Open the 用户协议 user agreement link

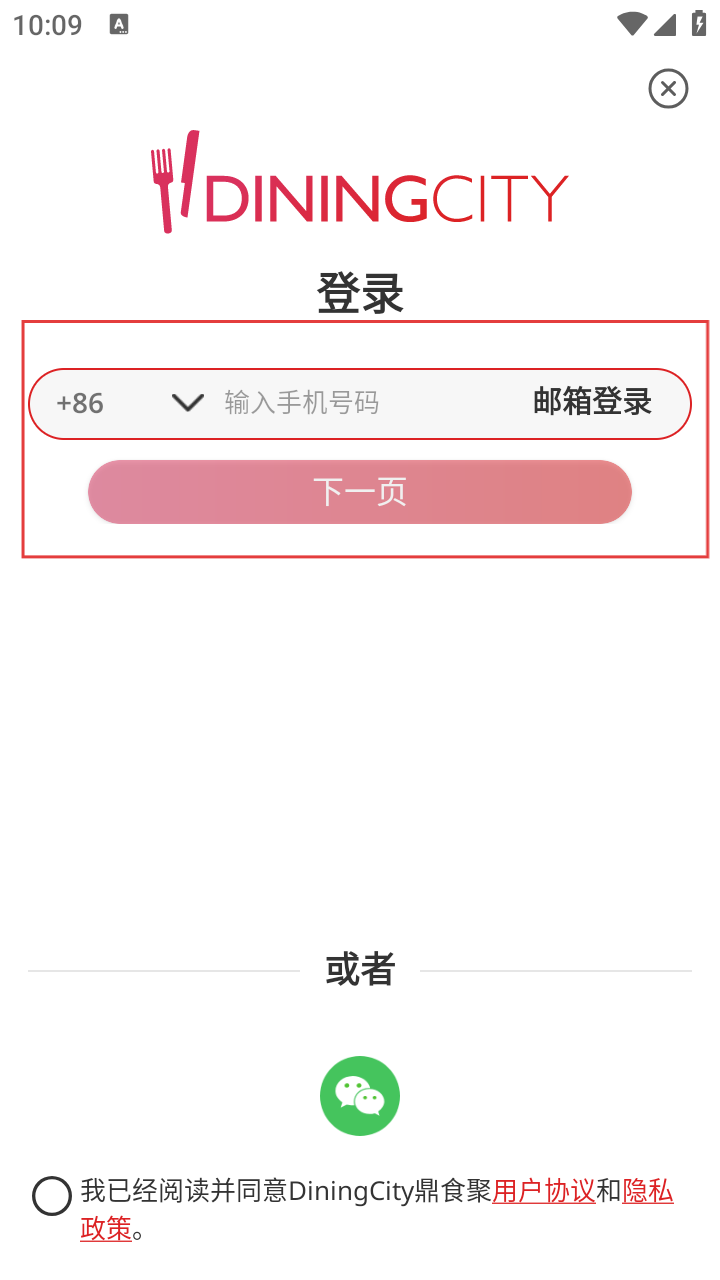click(x=544, y=1191)
